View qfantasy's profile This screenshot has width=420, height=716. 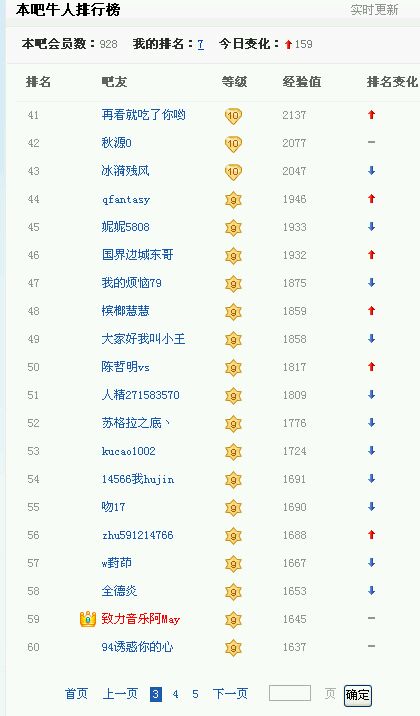[x=126, y=199]
